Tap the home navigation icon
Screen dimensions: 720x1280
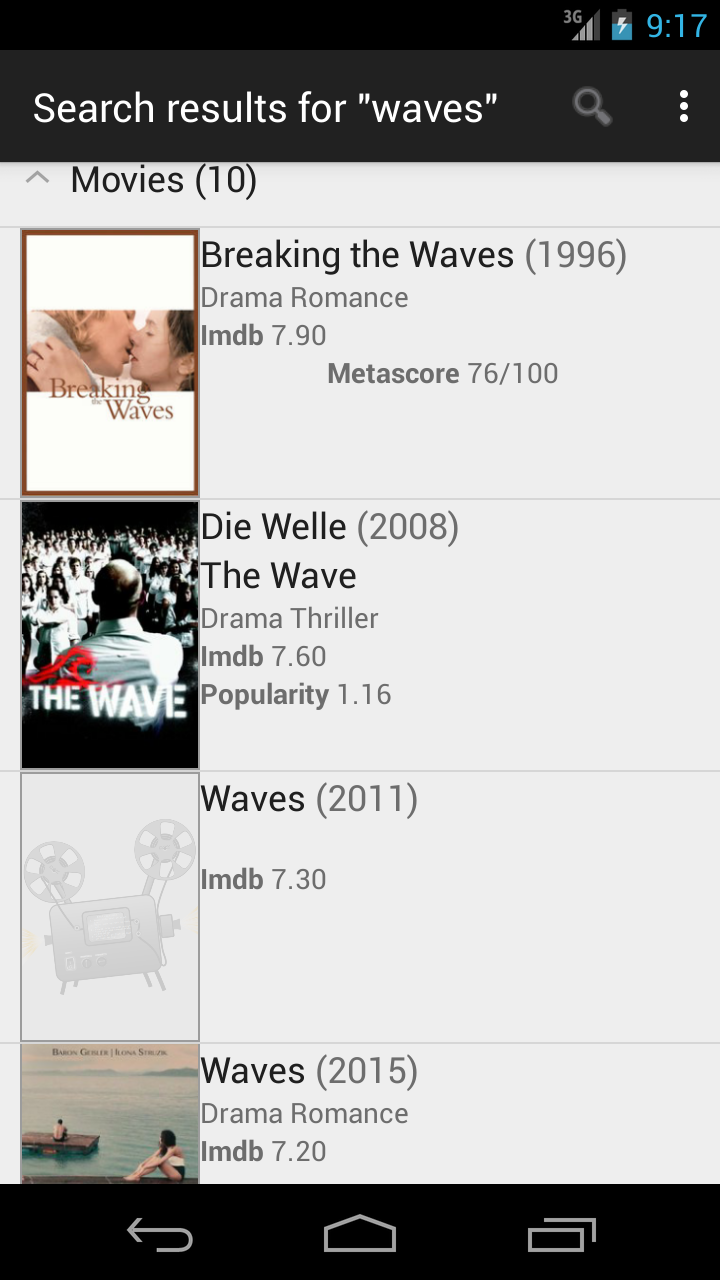click(360, 1235)
